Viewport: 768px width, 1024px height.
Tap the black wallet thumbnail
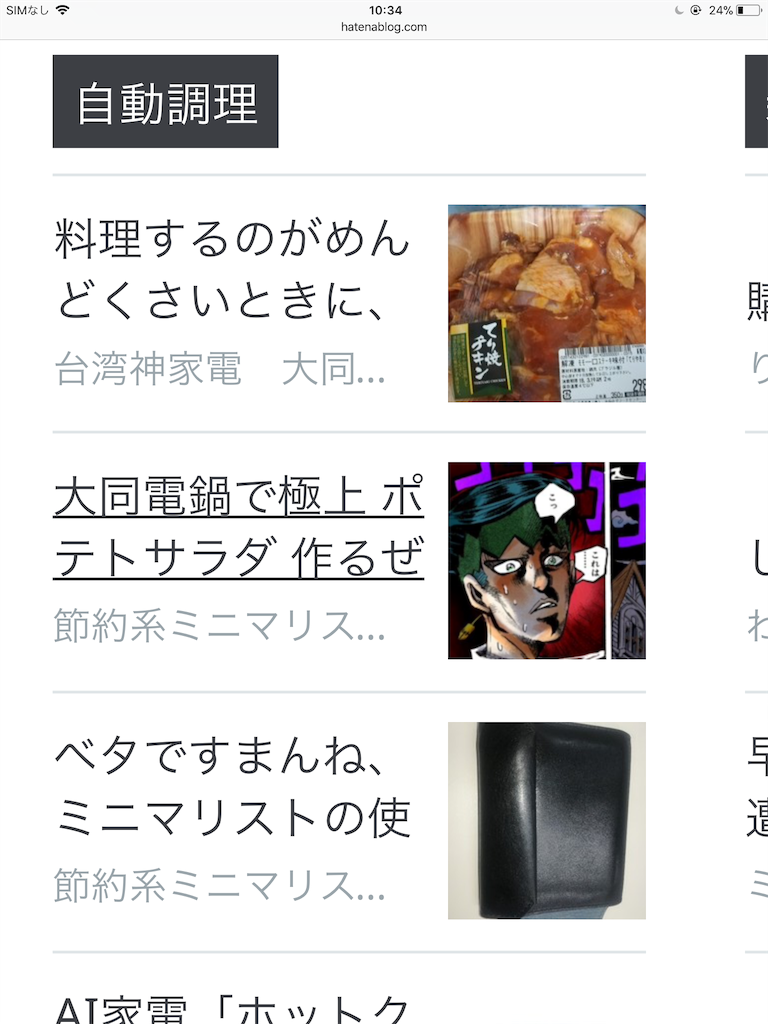[x=546, y=820]
